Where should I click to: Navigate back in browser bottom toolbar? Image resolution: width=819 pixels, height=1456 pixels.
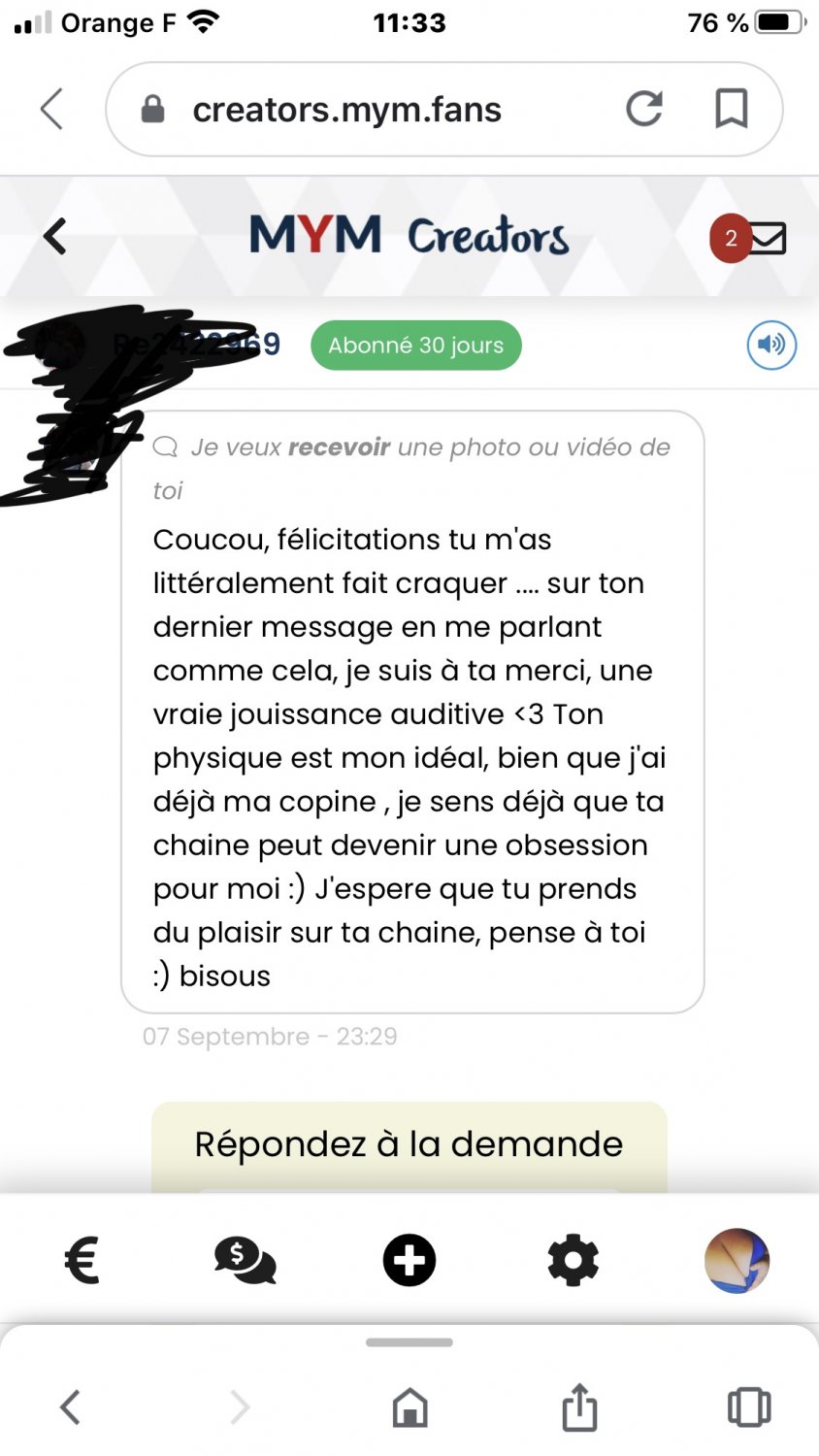70,1406
